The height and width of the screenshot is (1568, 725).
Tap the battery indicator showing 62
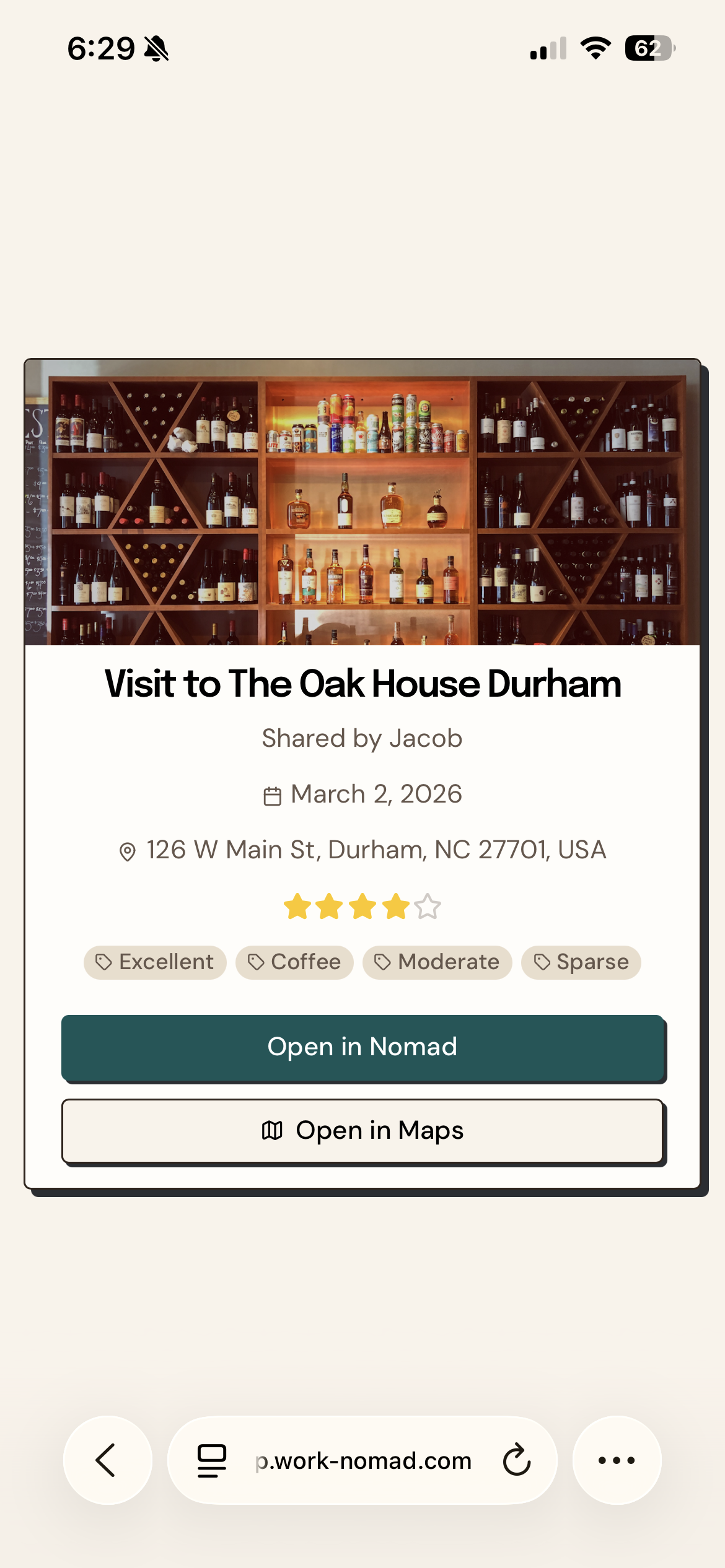(648, 48)
